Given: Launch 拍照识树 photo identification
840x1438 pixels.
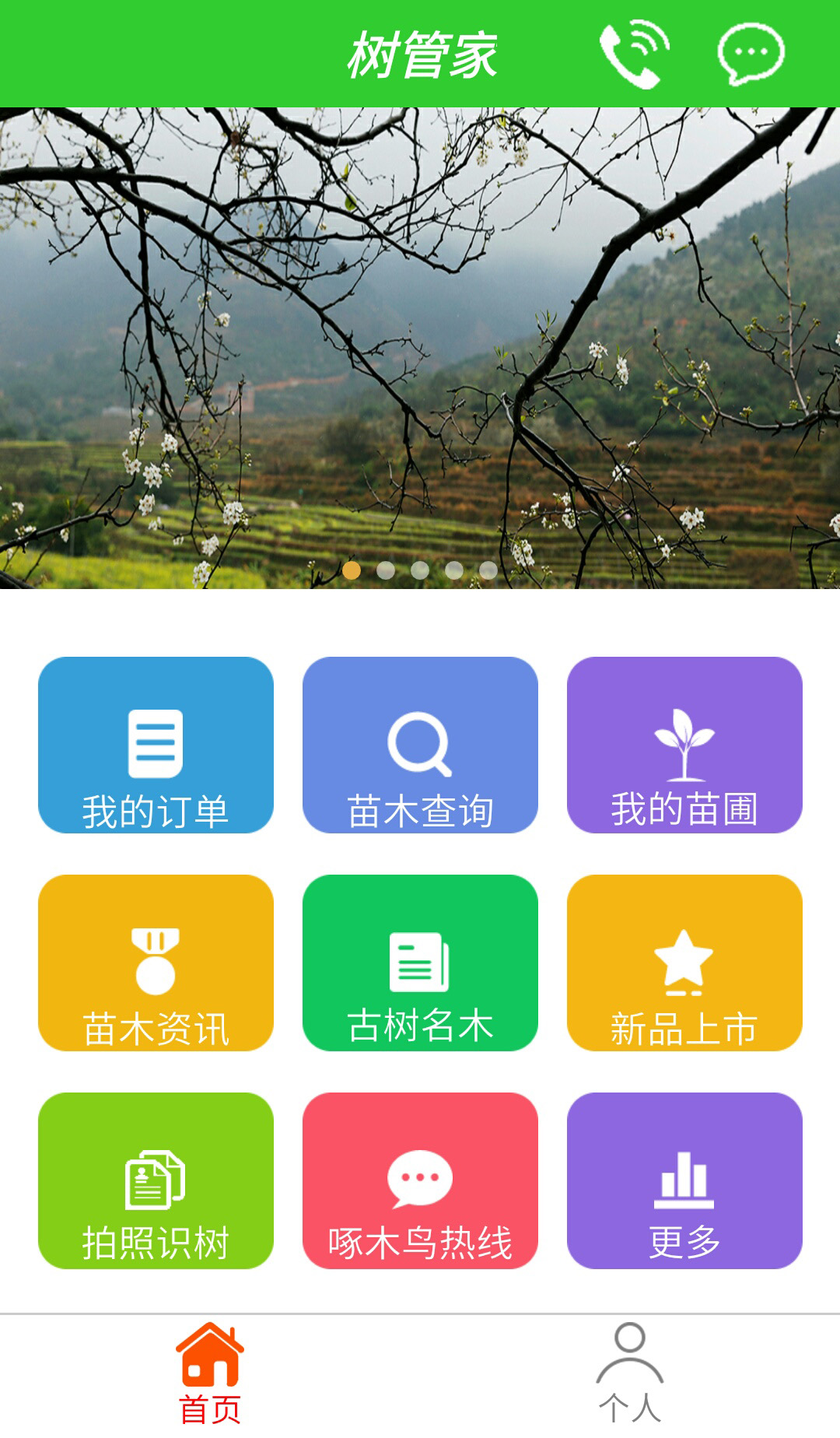Looking at the screenshot, I should click(x=156, y=1180).
